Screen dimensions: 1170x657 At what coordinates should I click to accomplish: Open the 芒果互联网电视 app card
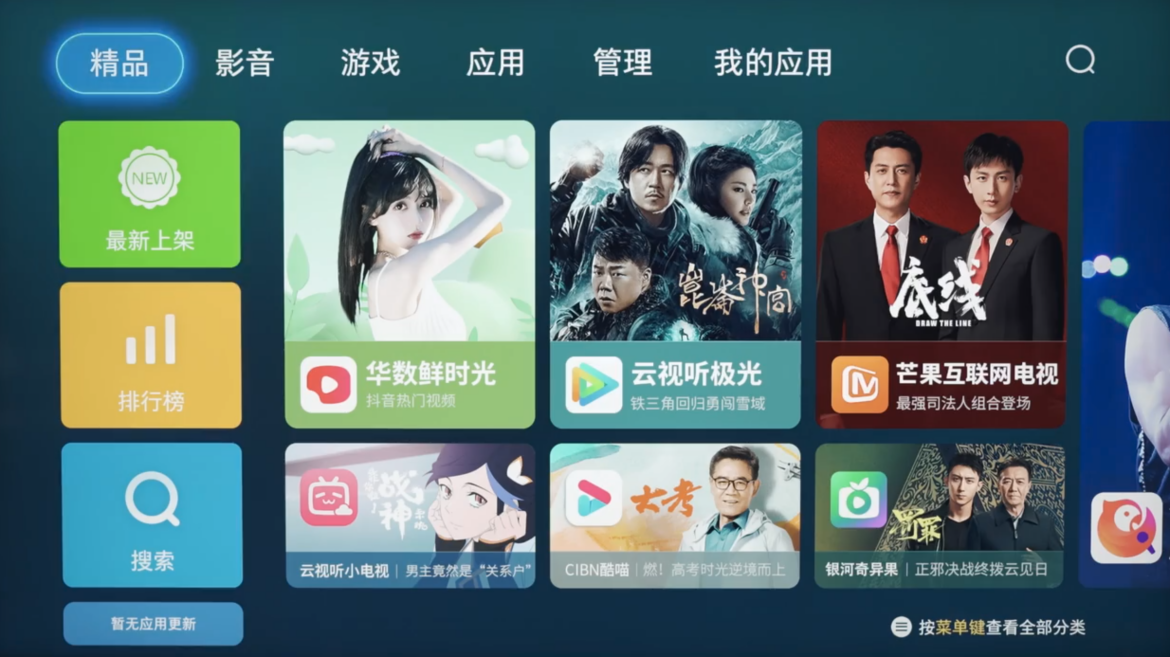click(941, 275)
